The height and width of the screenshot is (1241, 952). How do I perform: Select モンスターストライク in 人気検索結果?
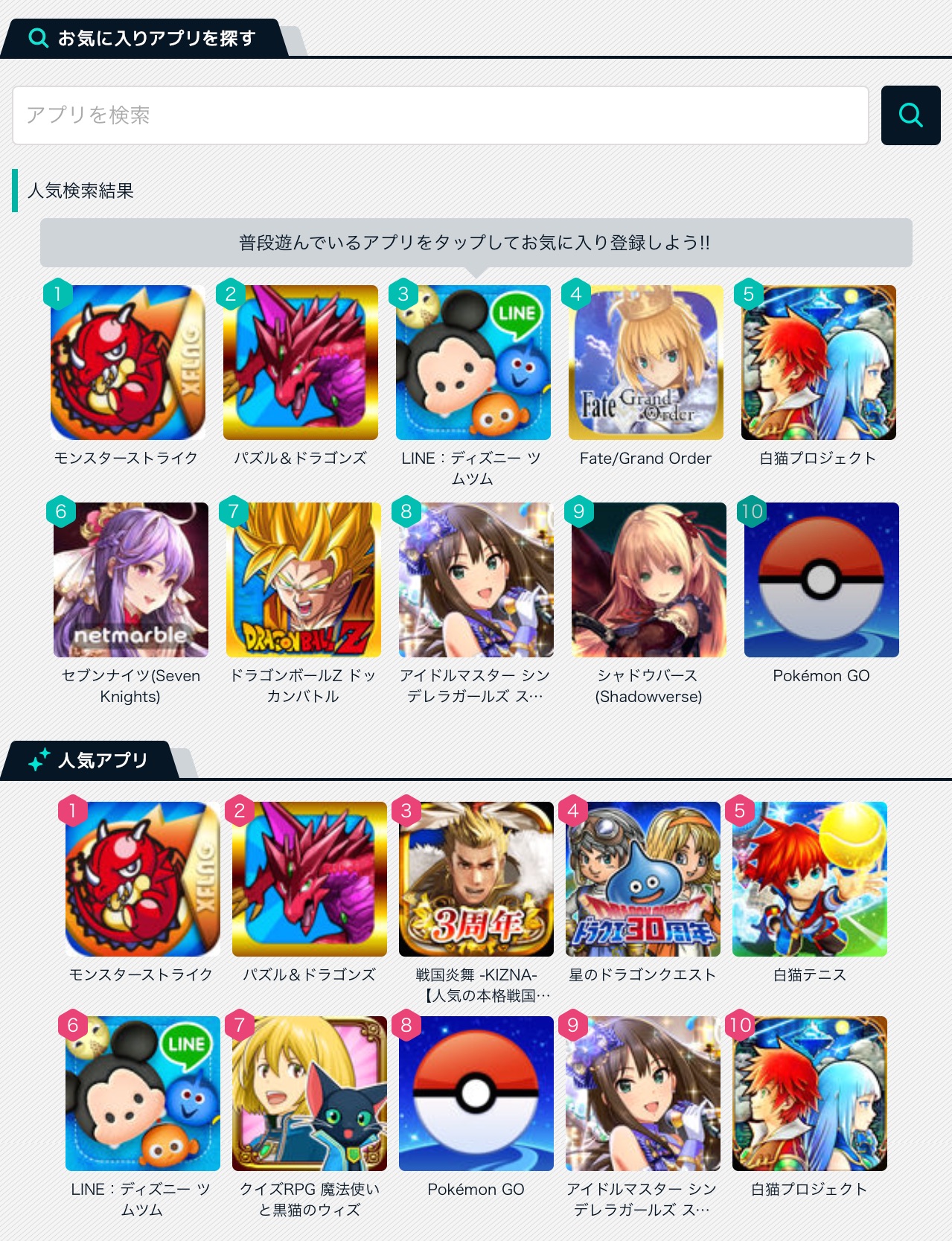128,363
